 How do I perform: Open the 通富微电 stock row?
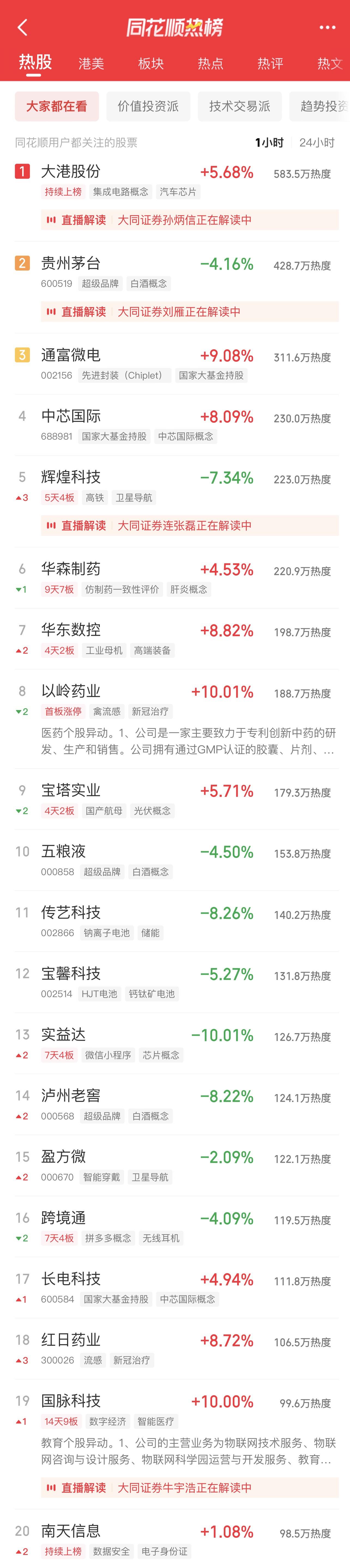pos(71,355)
